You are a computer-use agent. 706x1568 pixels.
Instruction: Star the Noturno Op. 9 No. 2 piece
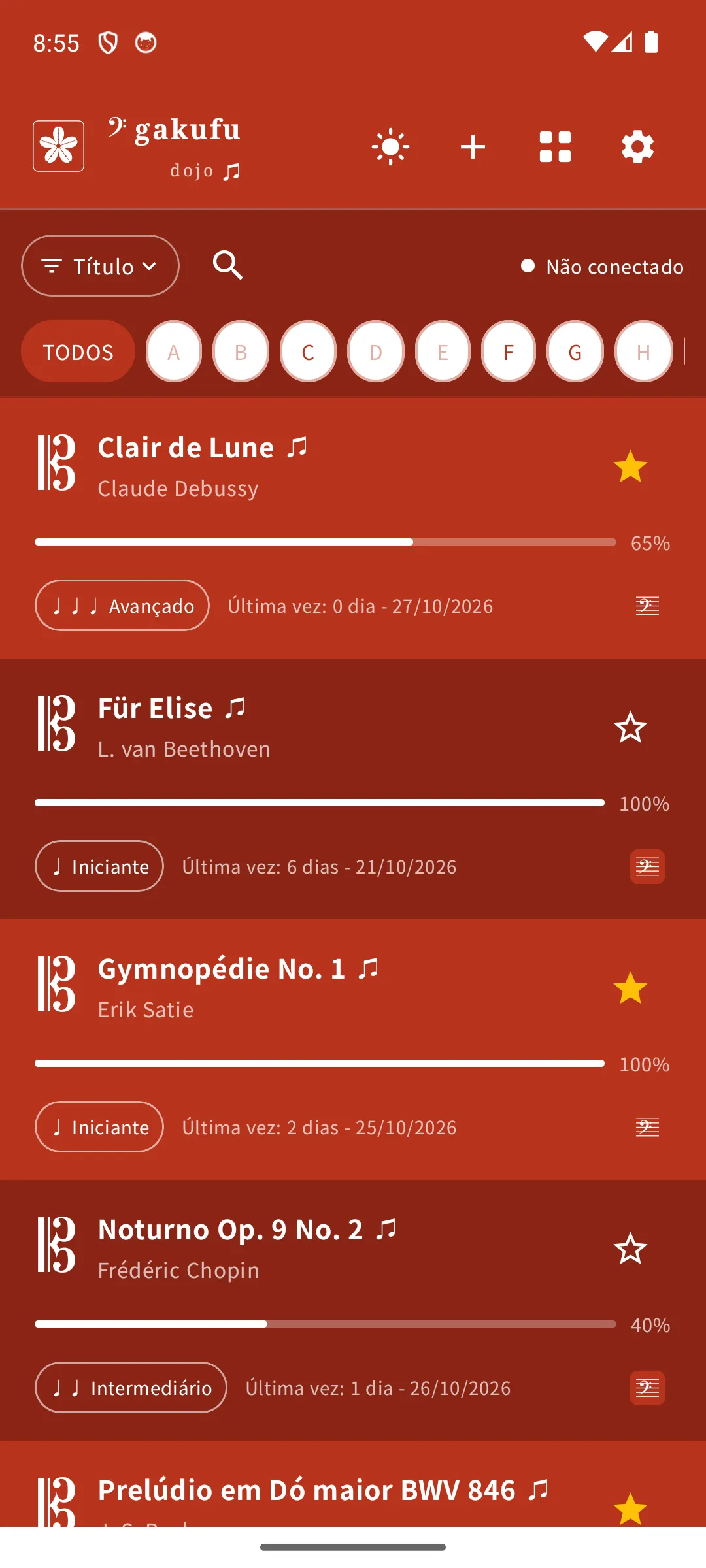point(630,1249)
